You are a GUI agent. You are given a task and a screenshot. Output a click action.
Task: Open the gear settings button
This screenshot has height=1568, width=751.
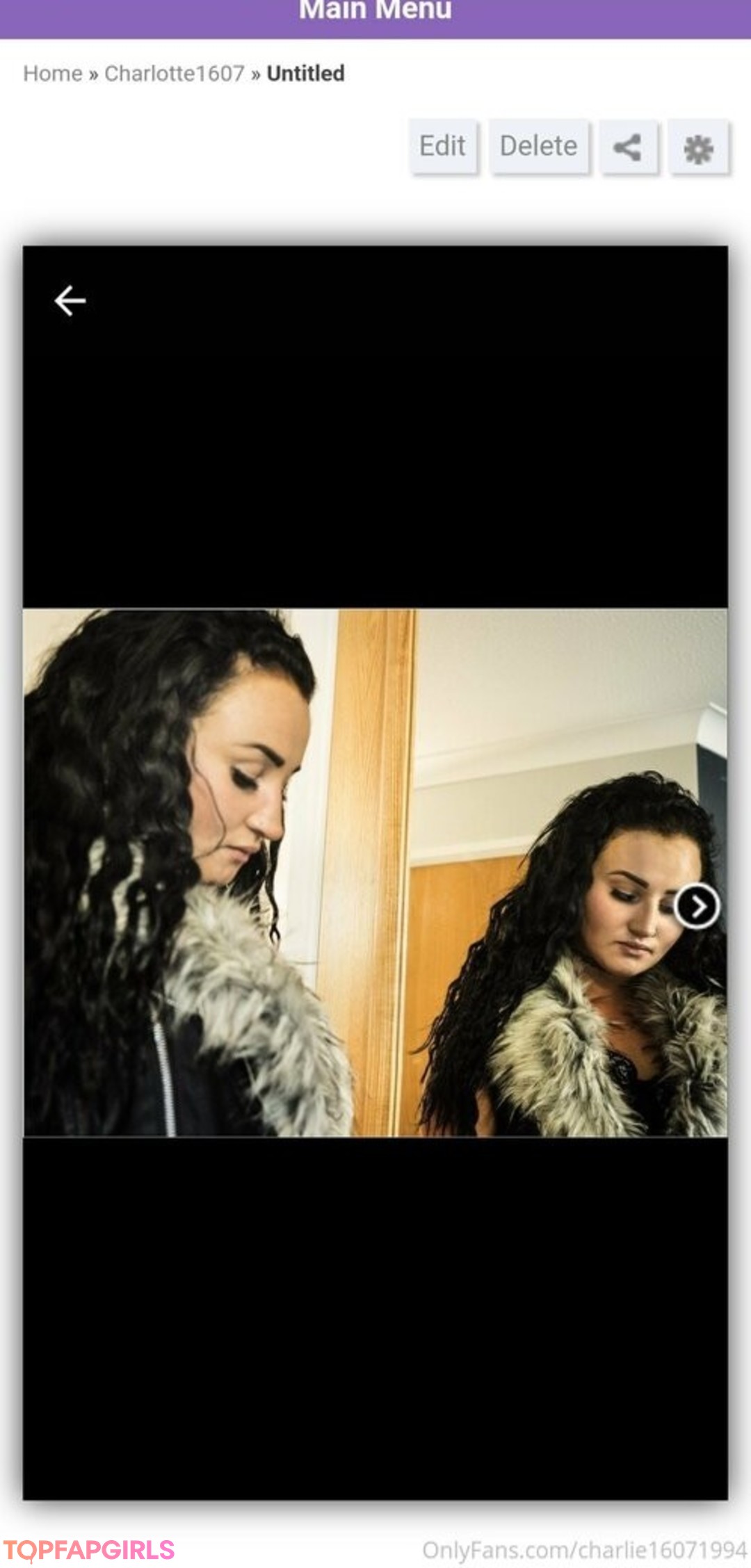[698, 148]
